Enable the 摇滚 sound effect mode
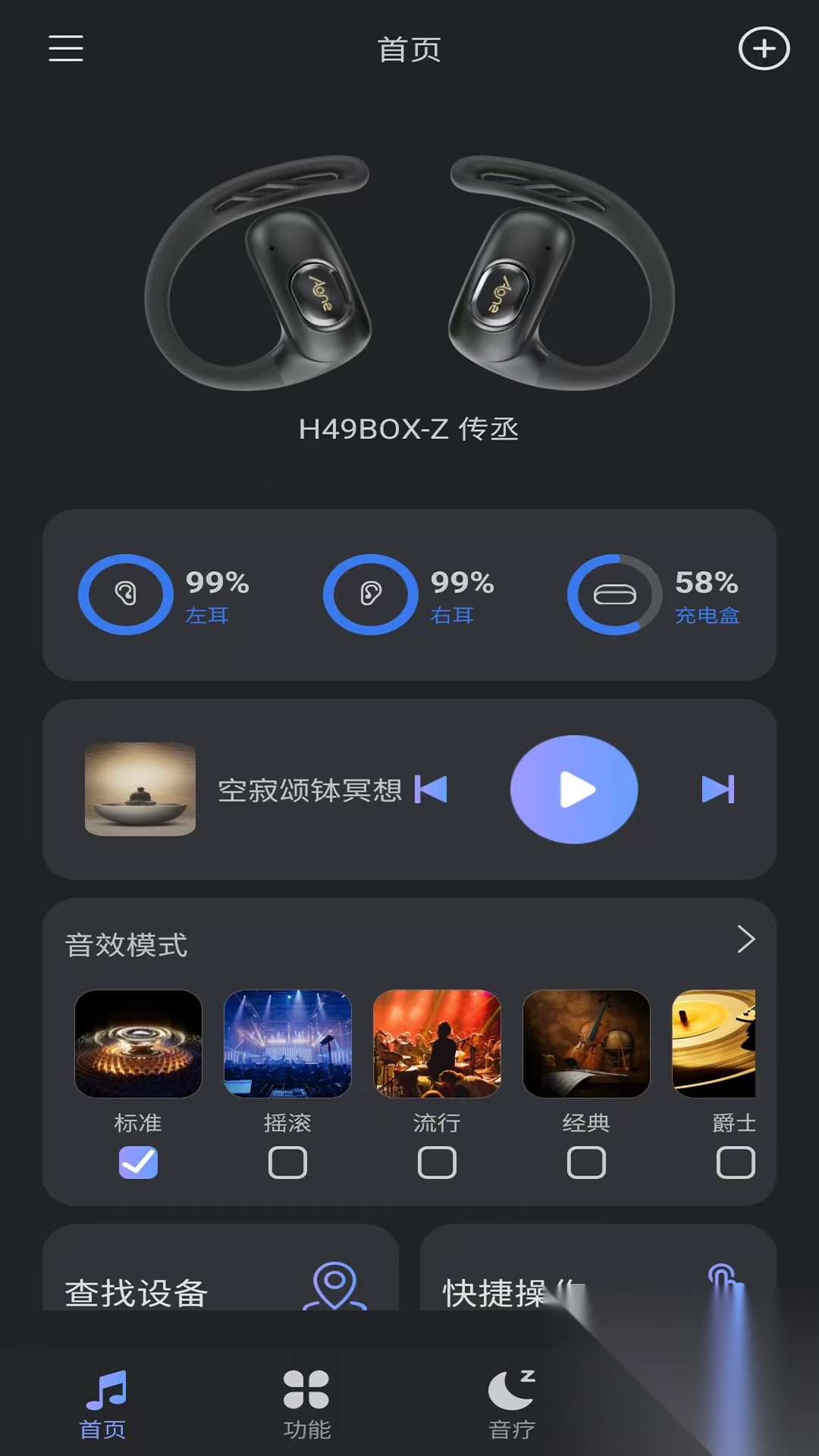This screenshot has width=819, height=1456. (287, 1163)
